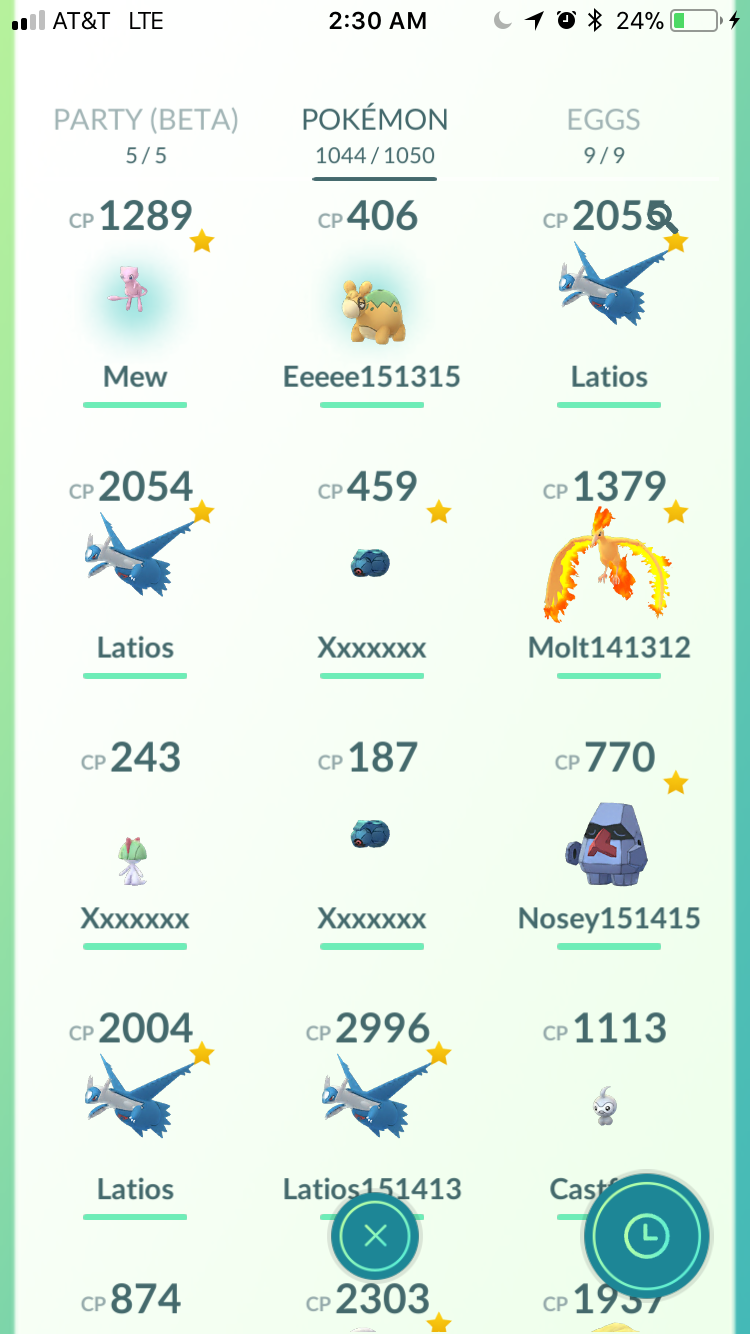
Task: Open the Xxxxxxx with CP 459
Action: (372, 573)
